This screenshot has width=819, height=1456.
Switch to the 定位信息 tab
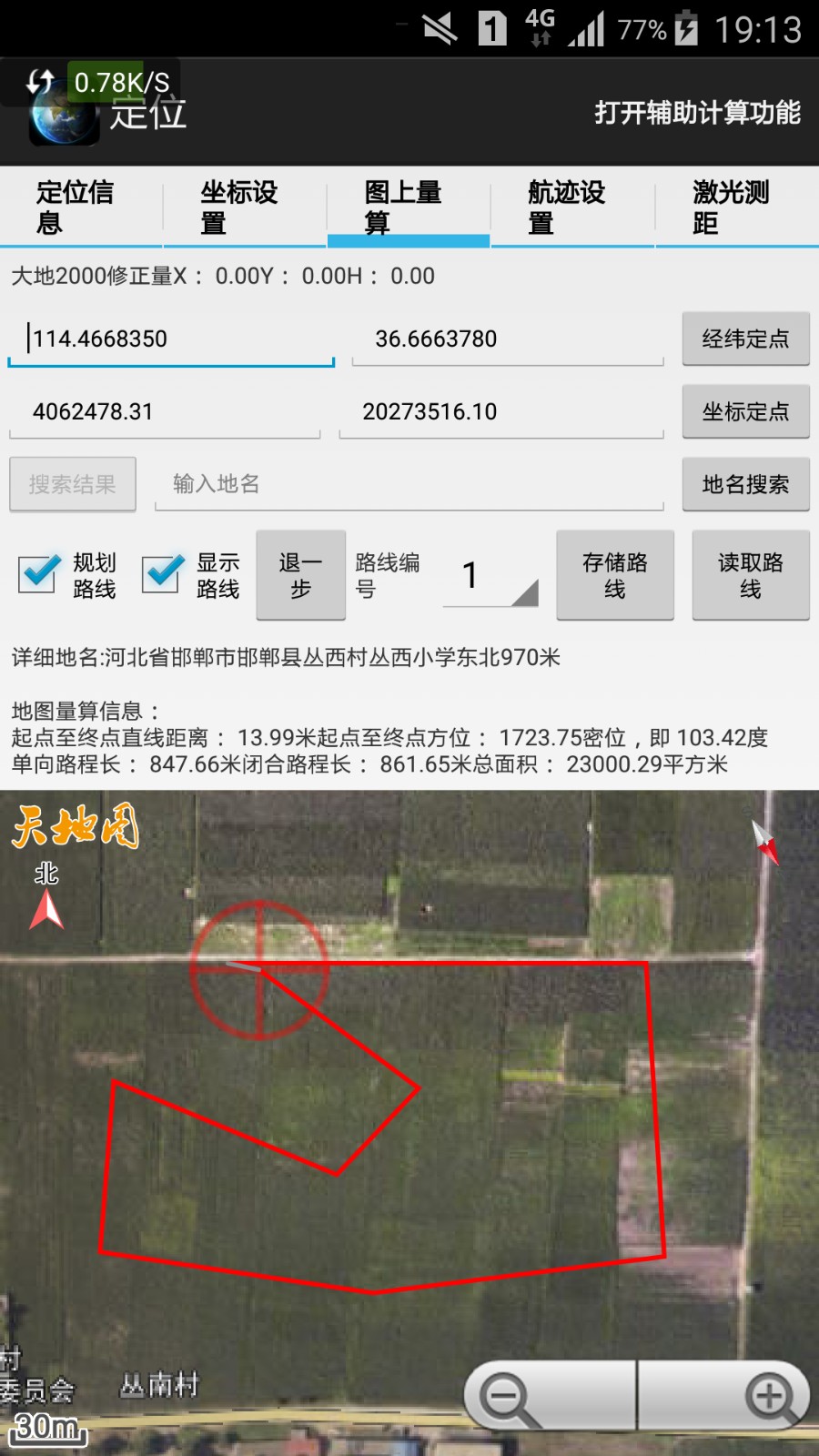pyautogui.click(x=80, y=207)
